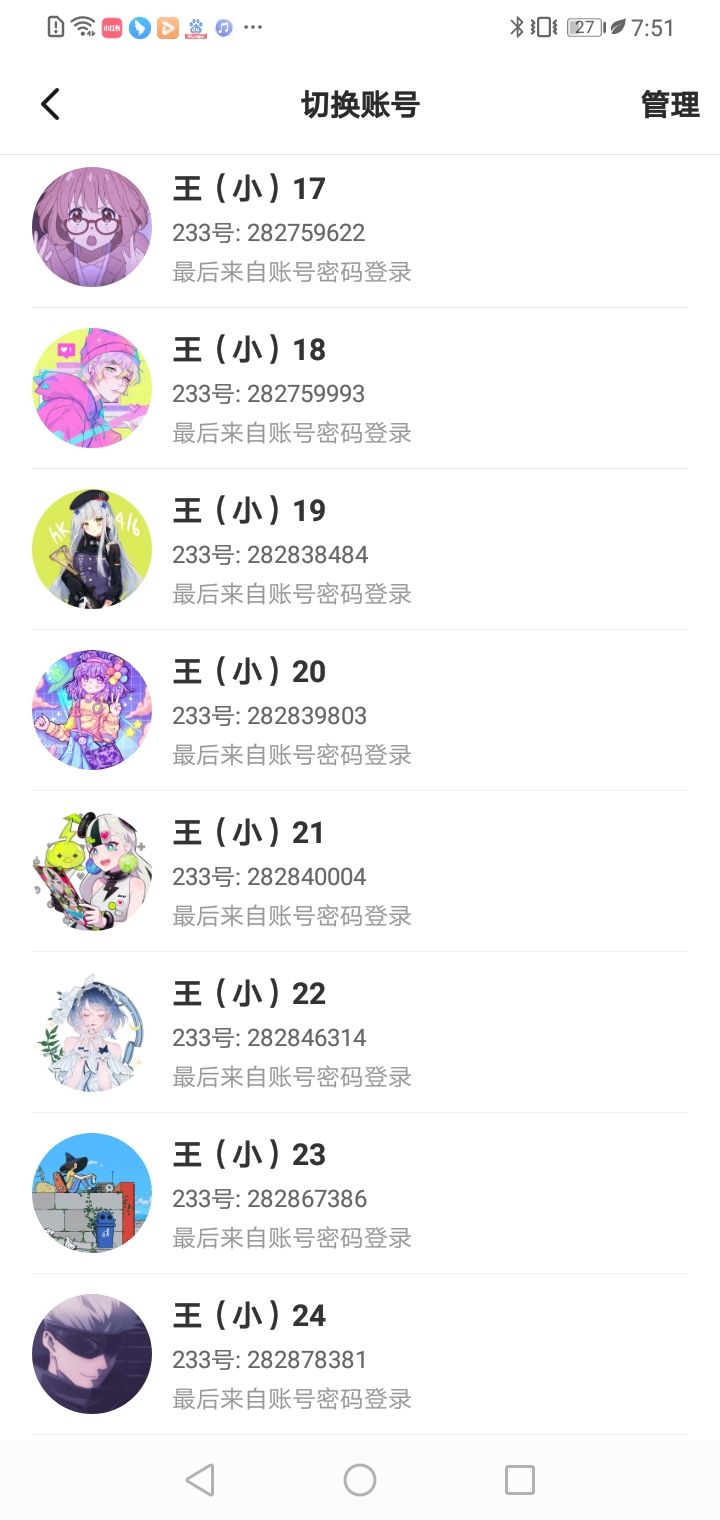Switch to account 王（小）17
Screen dimensions: 720x1520
click(x=360, y=228)
